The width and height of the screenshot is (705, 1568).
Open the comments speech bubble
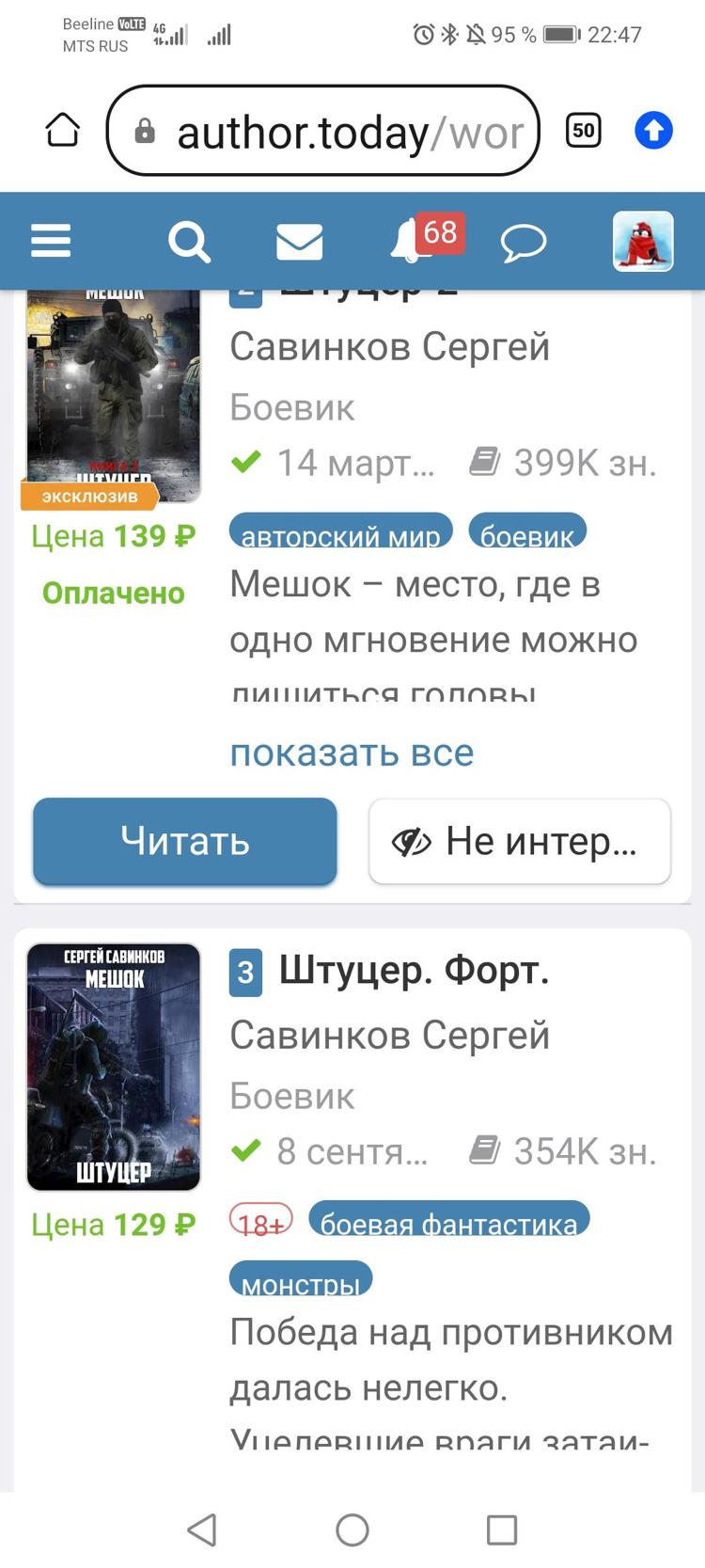click(523, 242)
